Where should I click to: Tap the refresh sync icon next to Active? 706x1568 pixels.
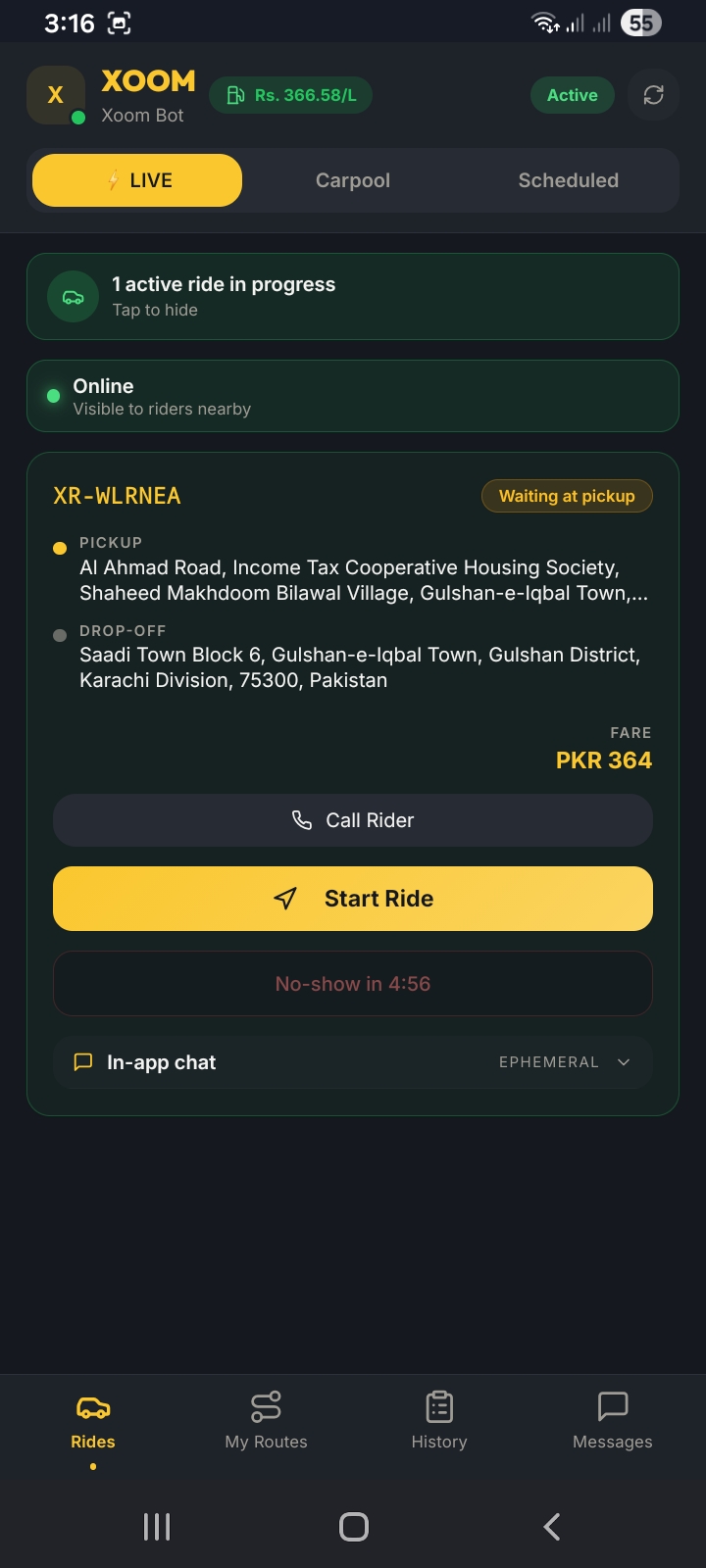(653, 95)
